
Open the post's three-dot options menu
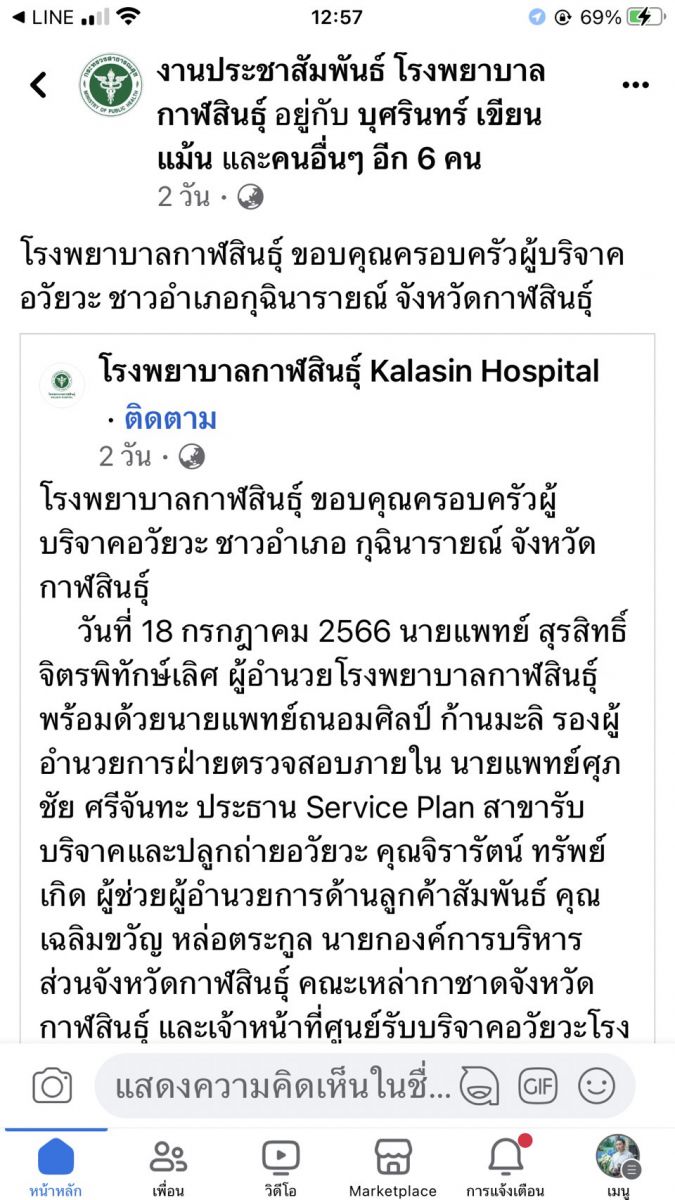pyautogui.click(x=635, y=85)
